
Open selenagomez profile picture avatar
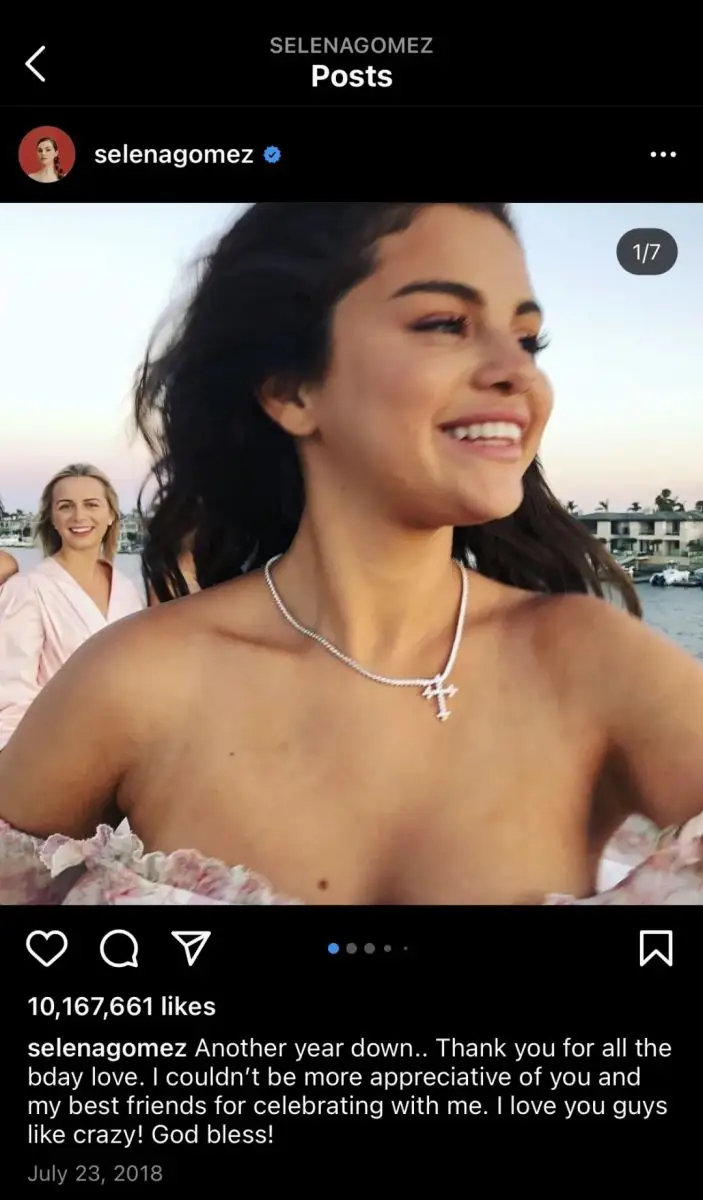coord(47,155)
